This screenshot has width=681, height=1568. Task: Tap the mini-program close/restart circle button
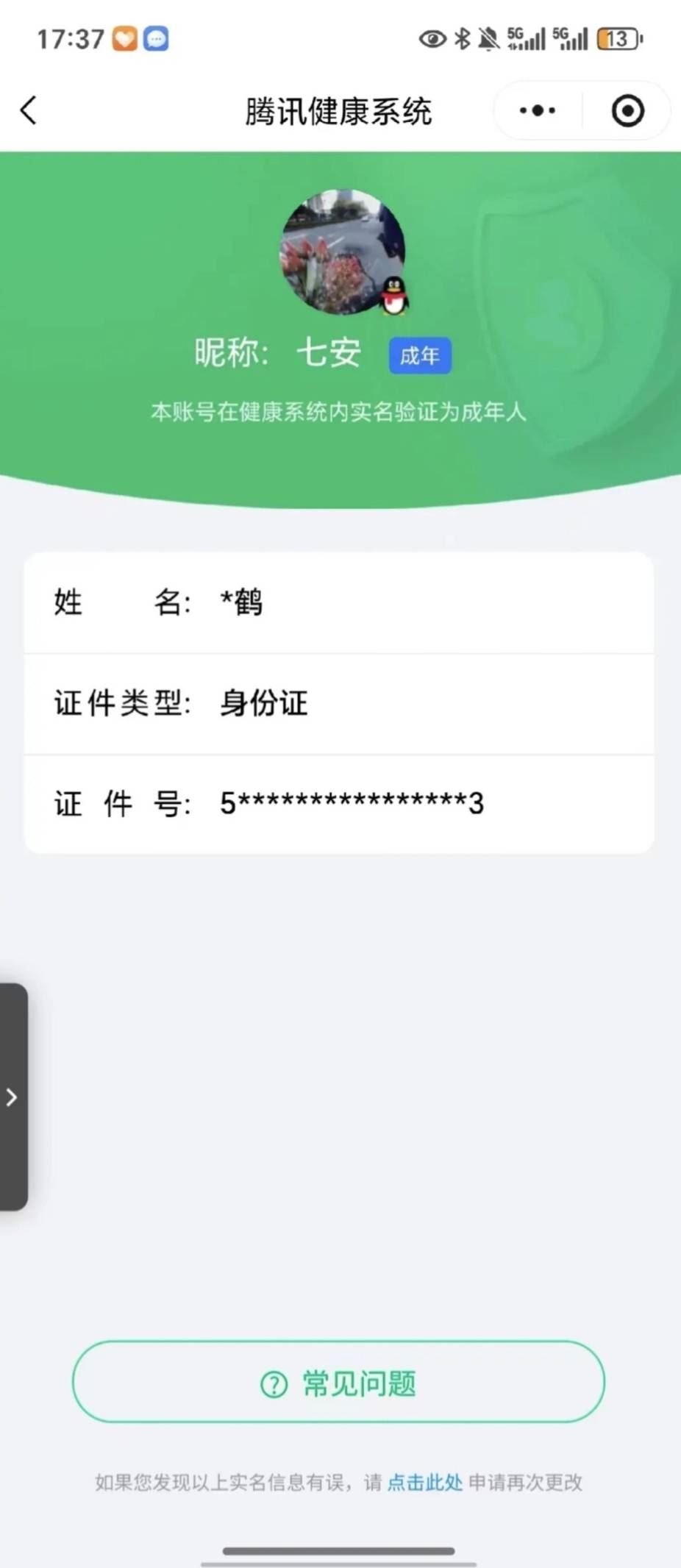(627, 110)
